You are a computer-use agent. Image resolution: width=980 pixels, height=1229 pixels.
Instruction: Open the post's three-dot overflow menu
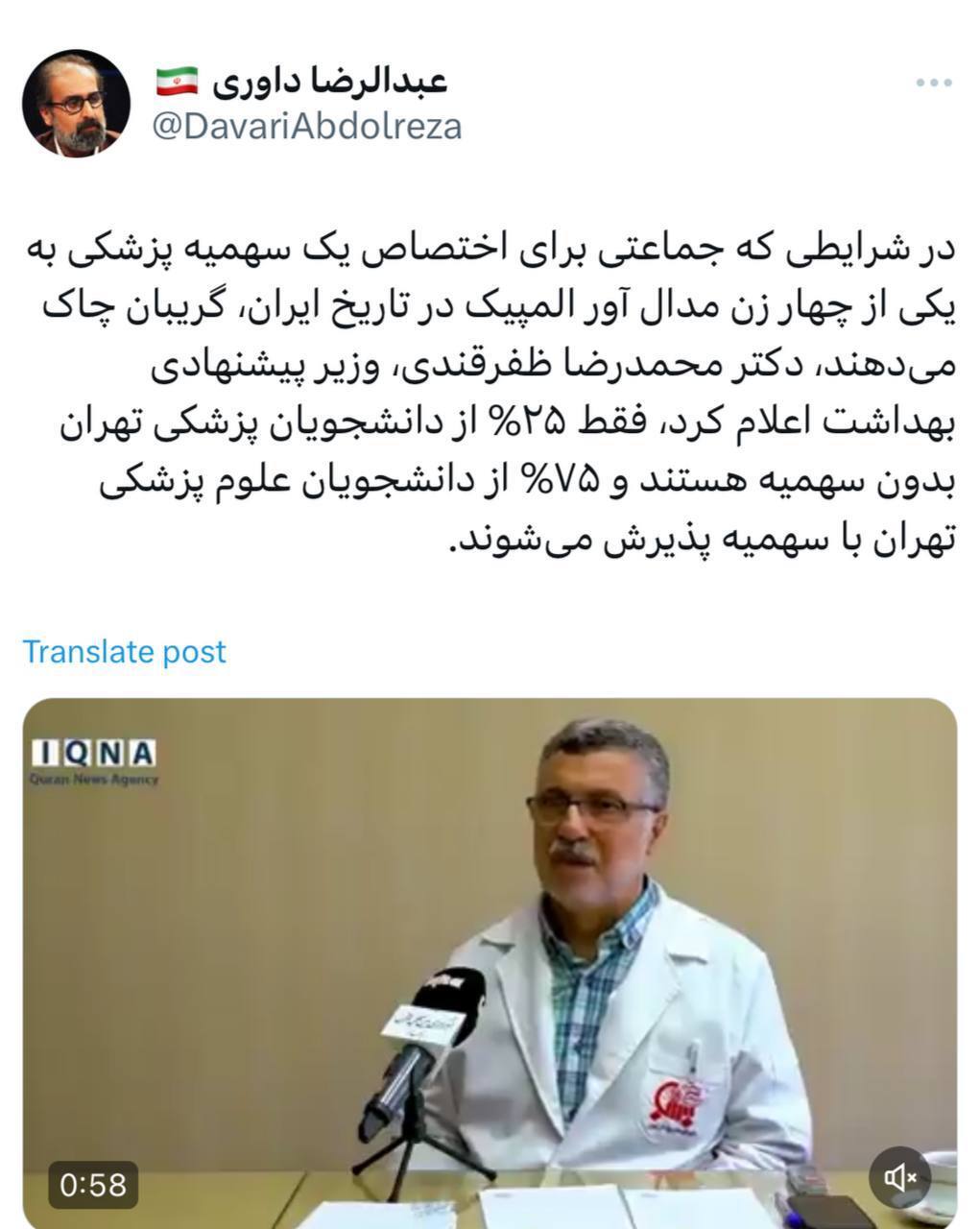pyautogui.click(x=933, y=84)
